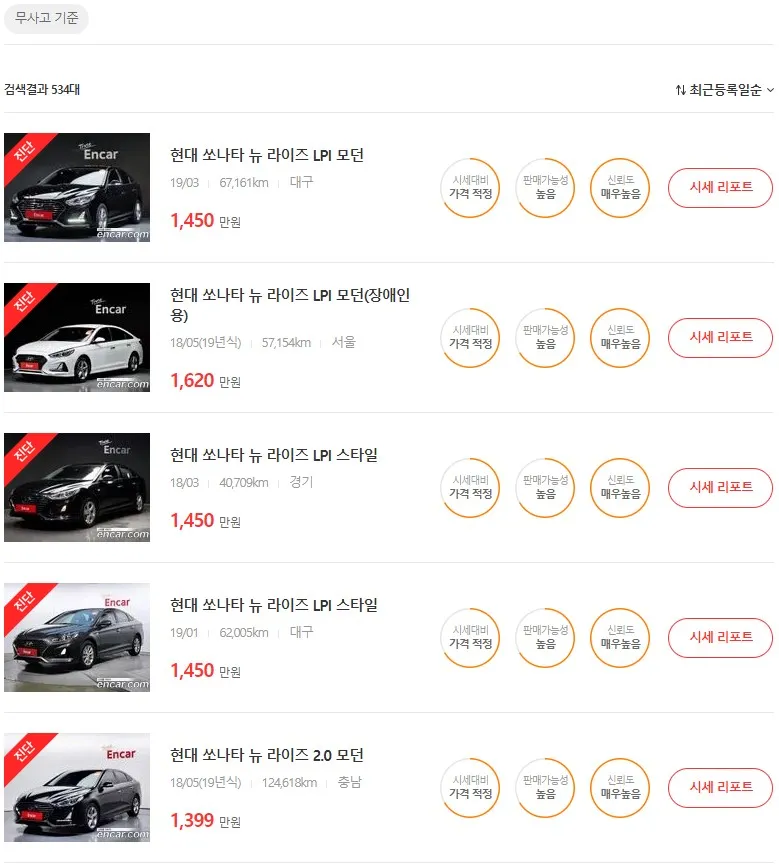Click 판매가능성 높음 badge on first listing
The width and height of the screenshot is (779, 867).
pos(544,188)
